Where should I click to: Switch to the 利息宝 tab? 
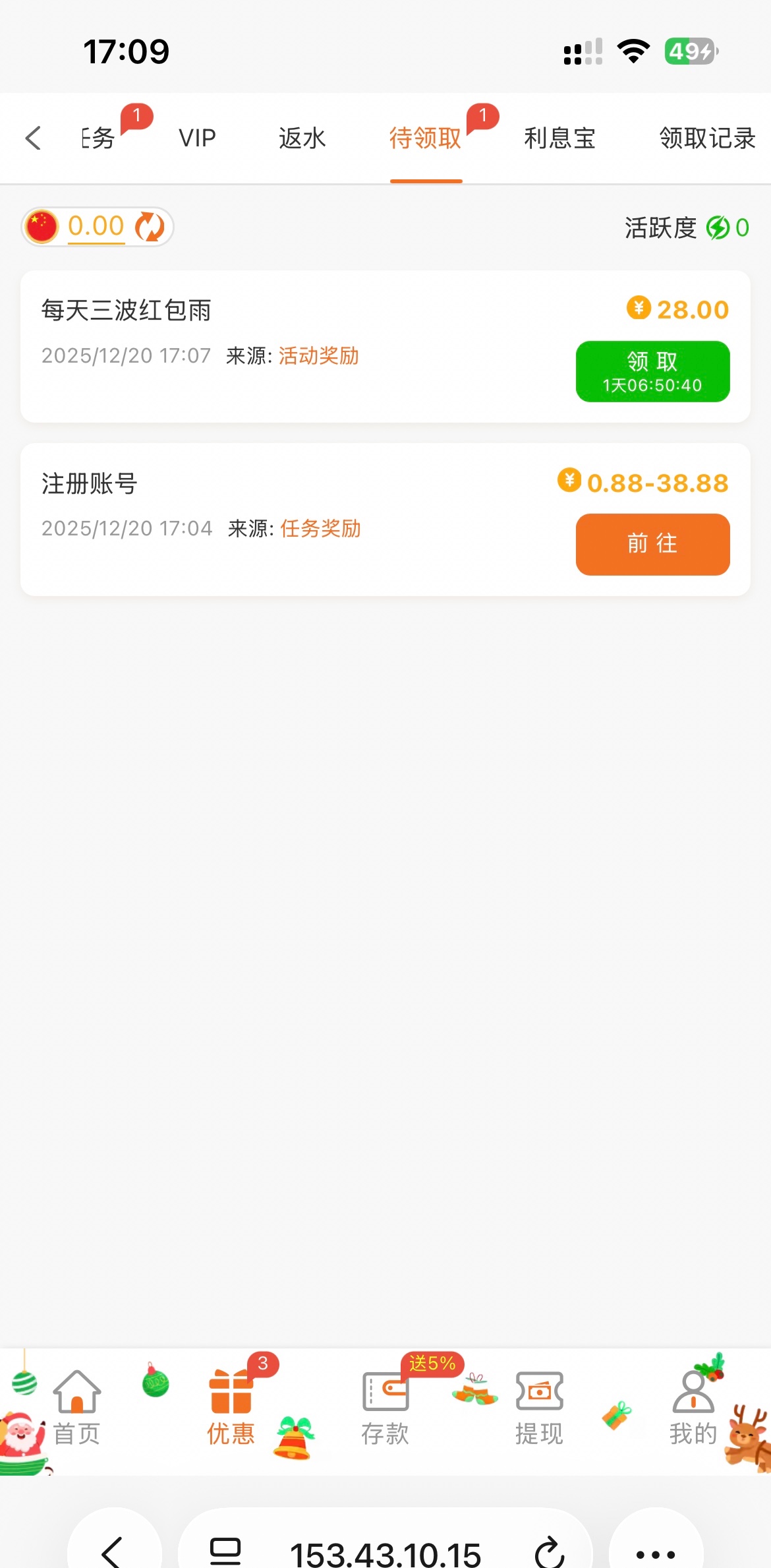(x=559, y=138)
